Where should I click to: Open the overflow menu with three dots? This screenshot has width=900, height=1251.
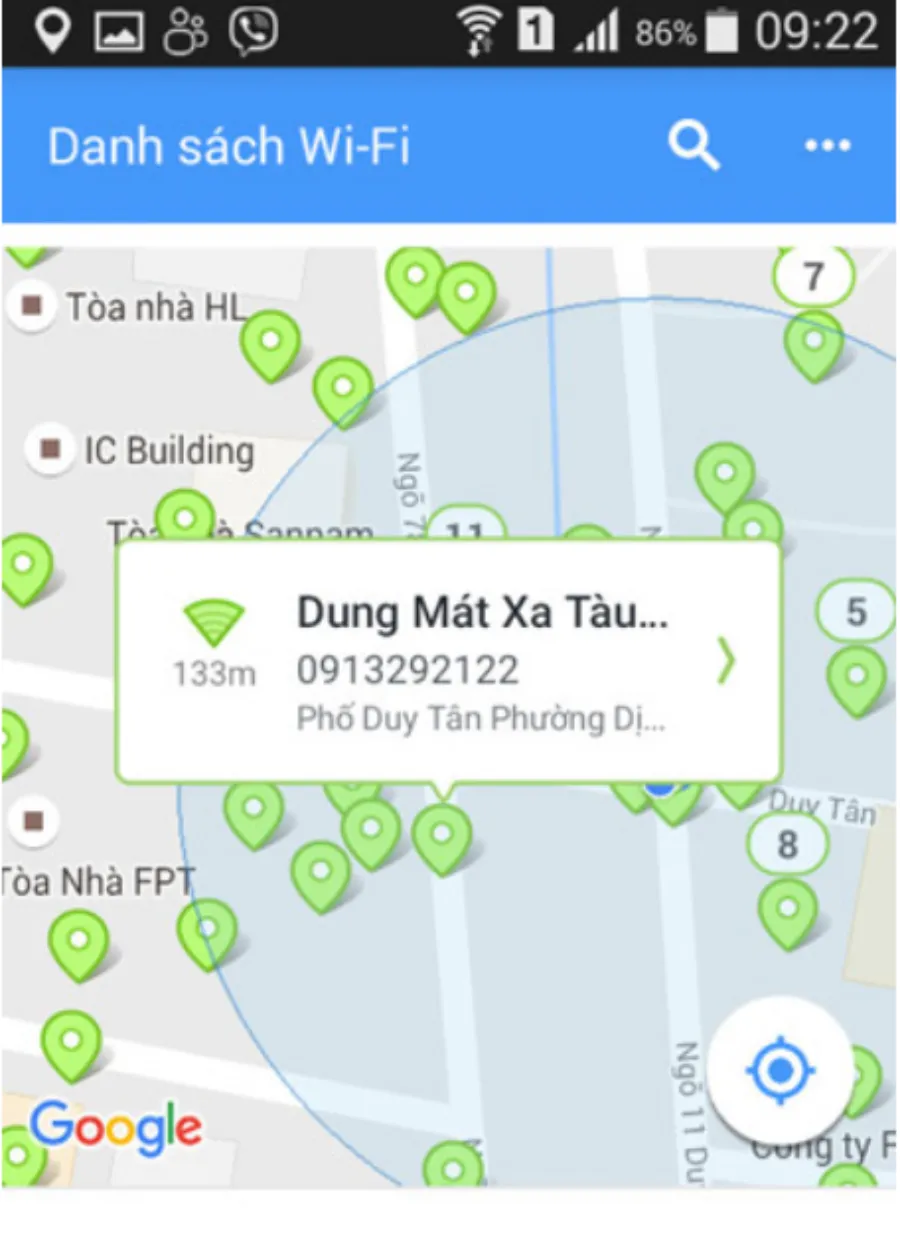828,145
